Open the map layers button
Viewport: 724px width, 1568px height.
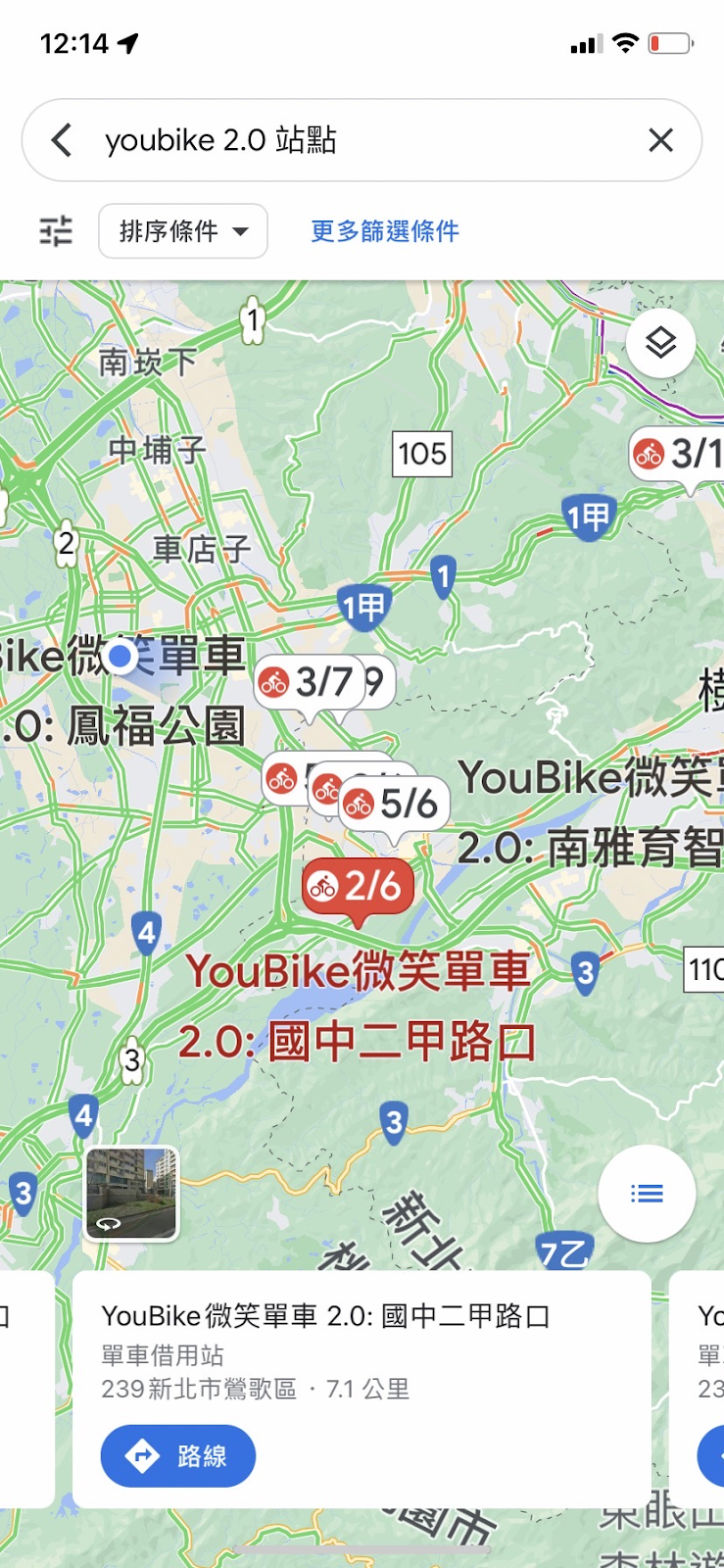pos(660,343)
